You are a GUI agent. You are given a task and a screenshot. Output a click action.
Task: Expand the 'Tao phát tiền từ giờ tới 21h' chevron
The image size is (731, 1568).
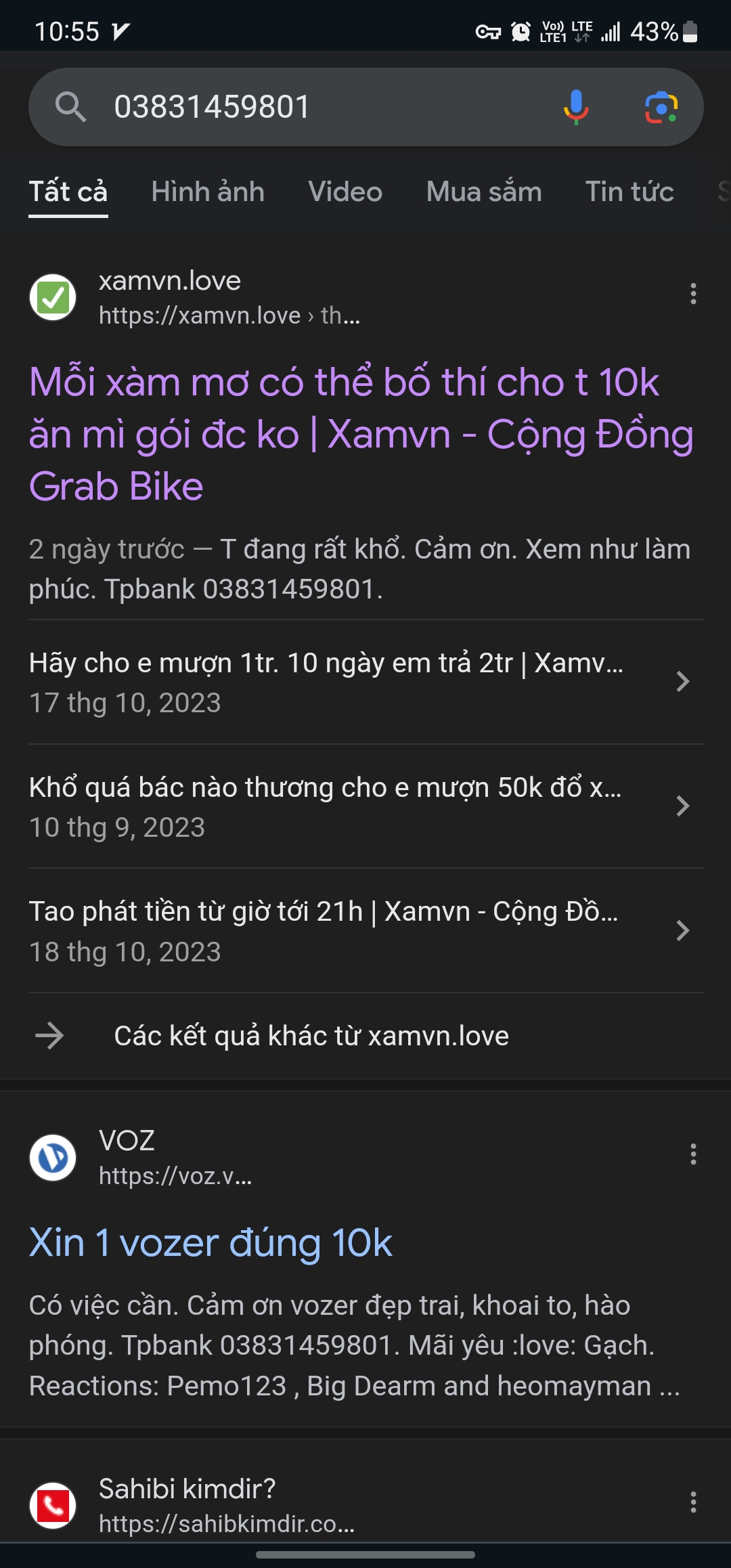(x=684, y=931)
